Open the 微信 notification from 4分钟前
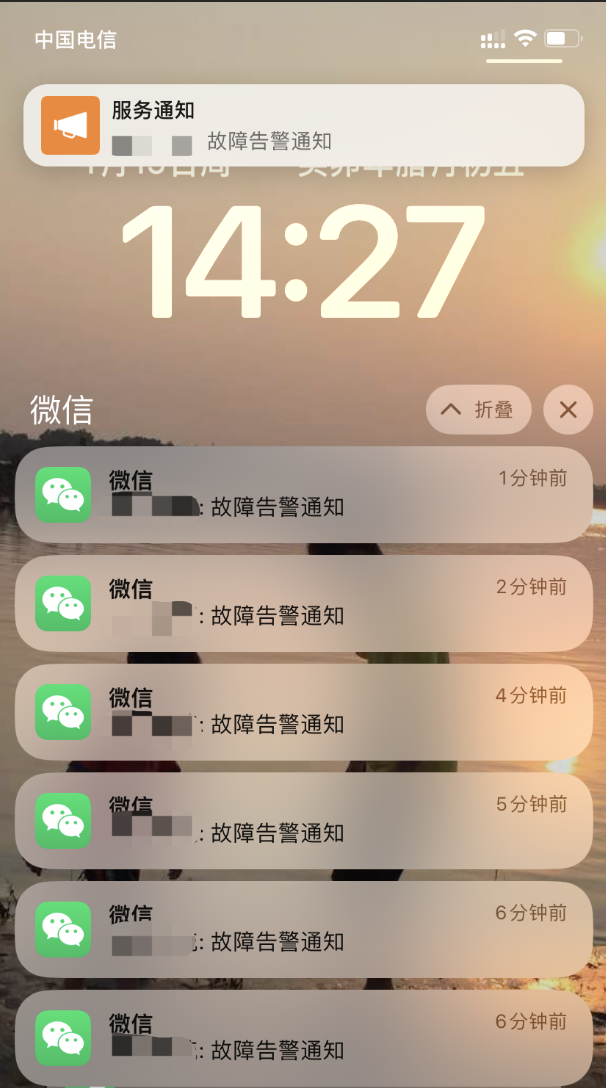 coord(303,712)
